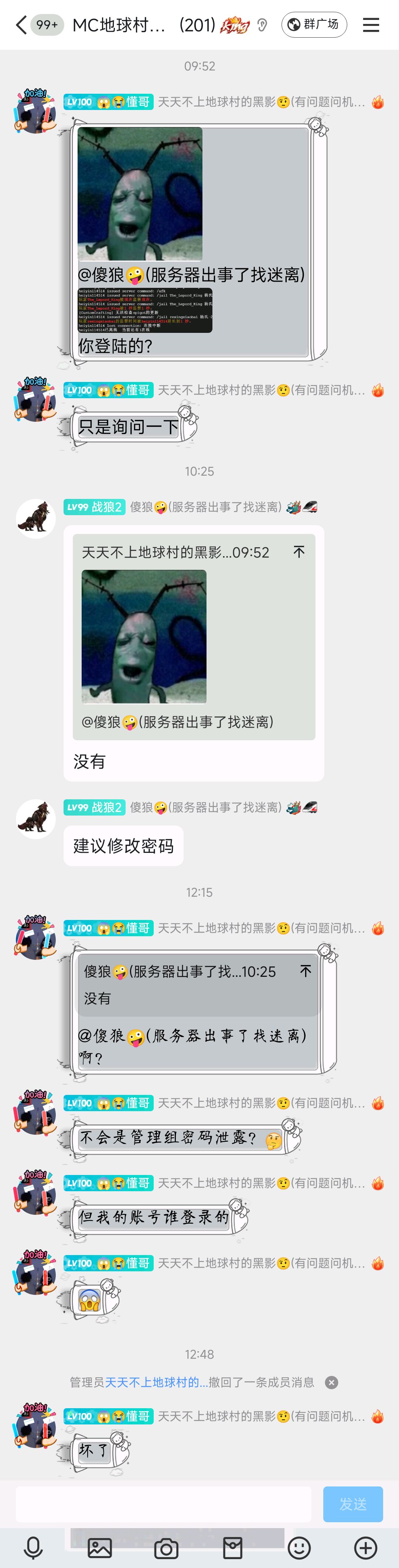
Task: Start voice input with the microphone
Action: coord(33,1547)
